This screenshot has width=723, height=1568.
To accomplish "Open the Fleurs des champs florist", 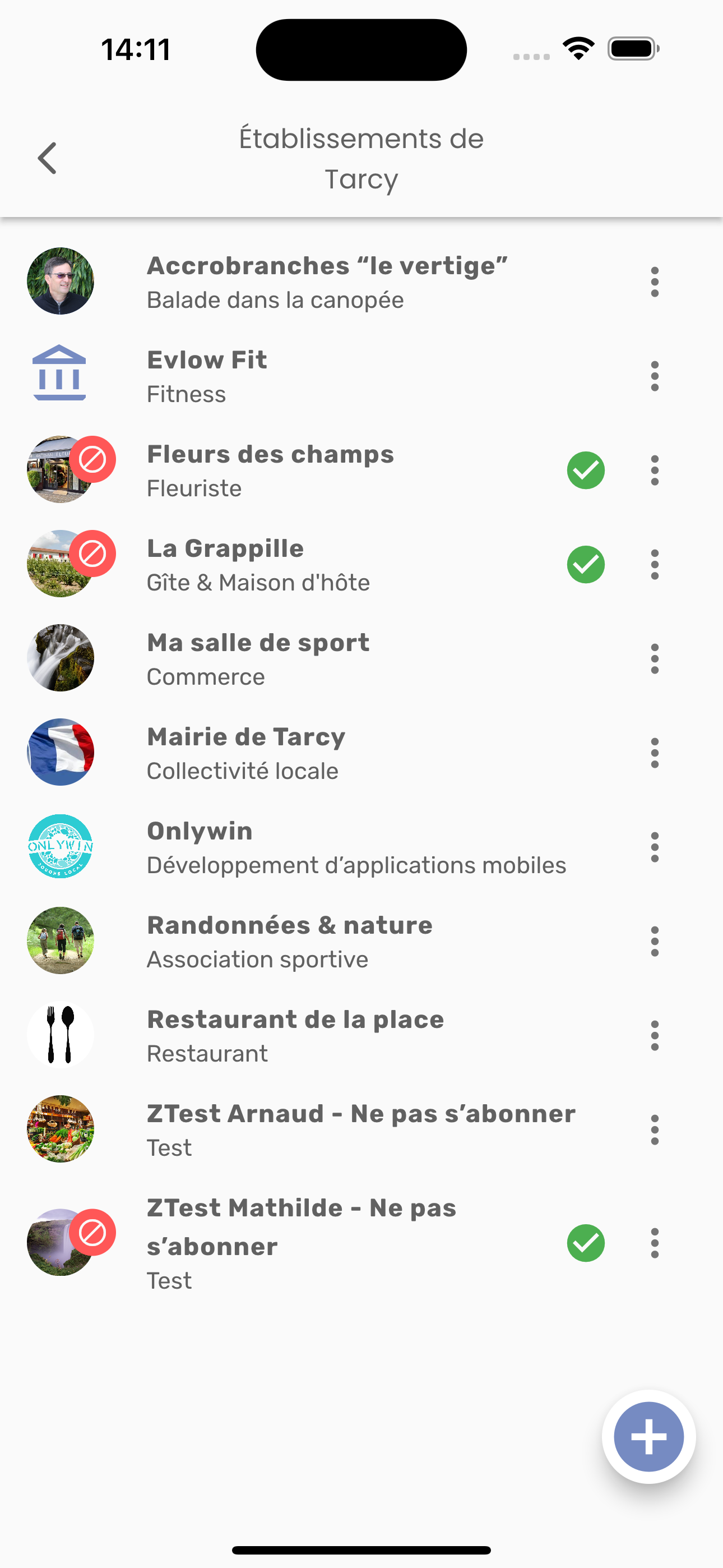I will click(x=270, y=471).
